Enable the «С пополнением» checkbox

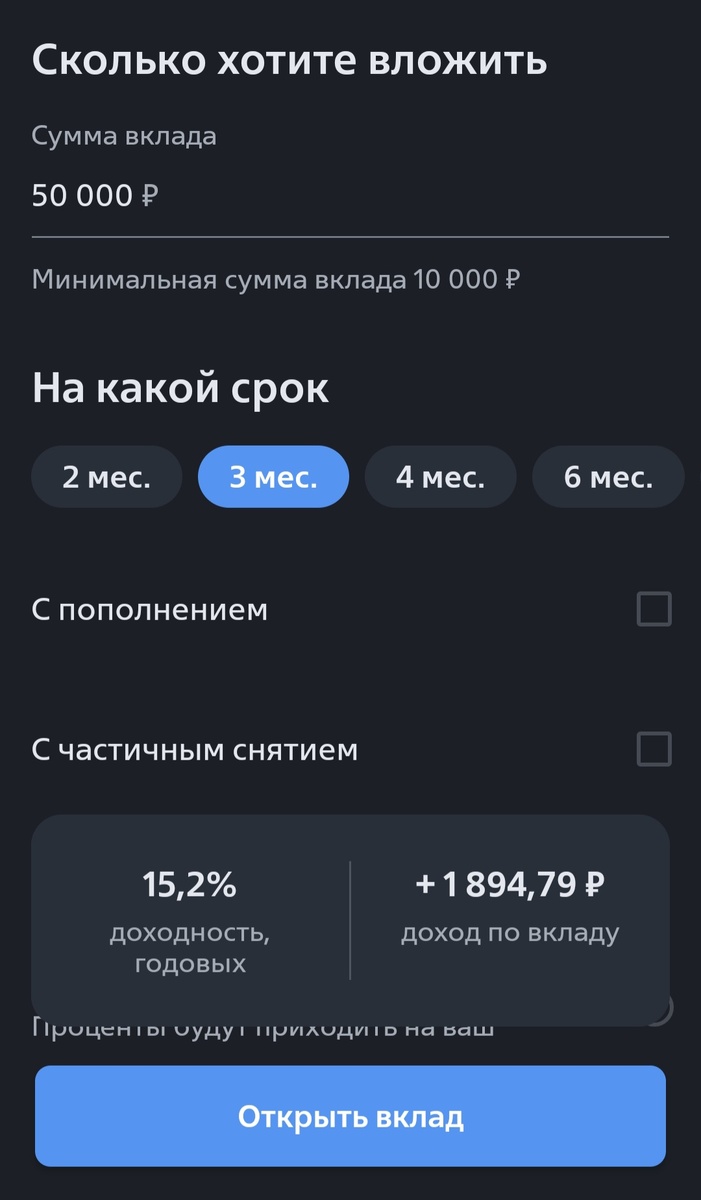tap(654, 609)
